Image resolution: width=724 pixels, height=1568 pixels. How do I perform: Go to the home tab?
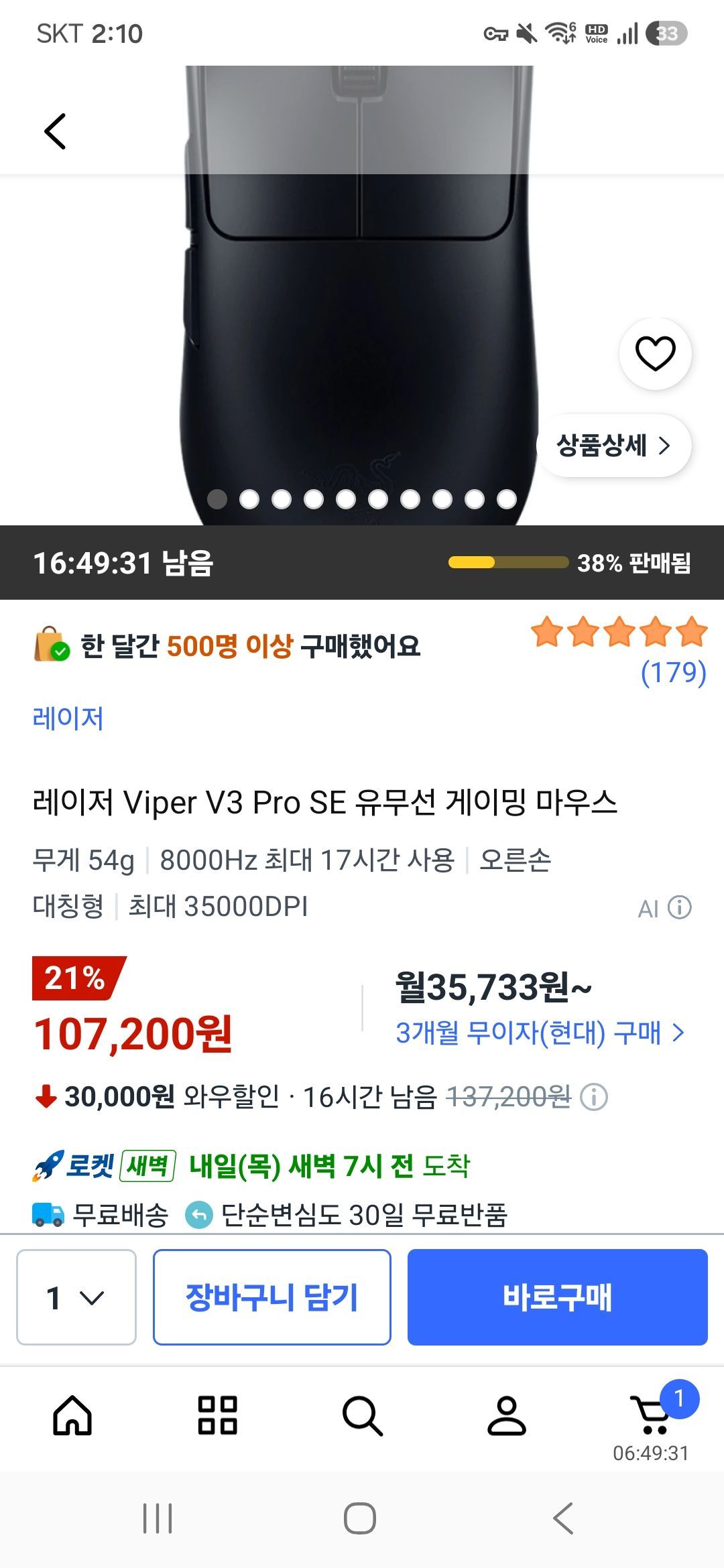[x=72, y=1415]
